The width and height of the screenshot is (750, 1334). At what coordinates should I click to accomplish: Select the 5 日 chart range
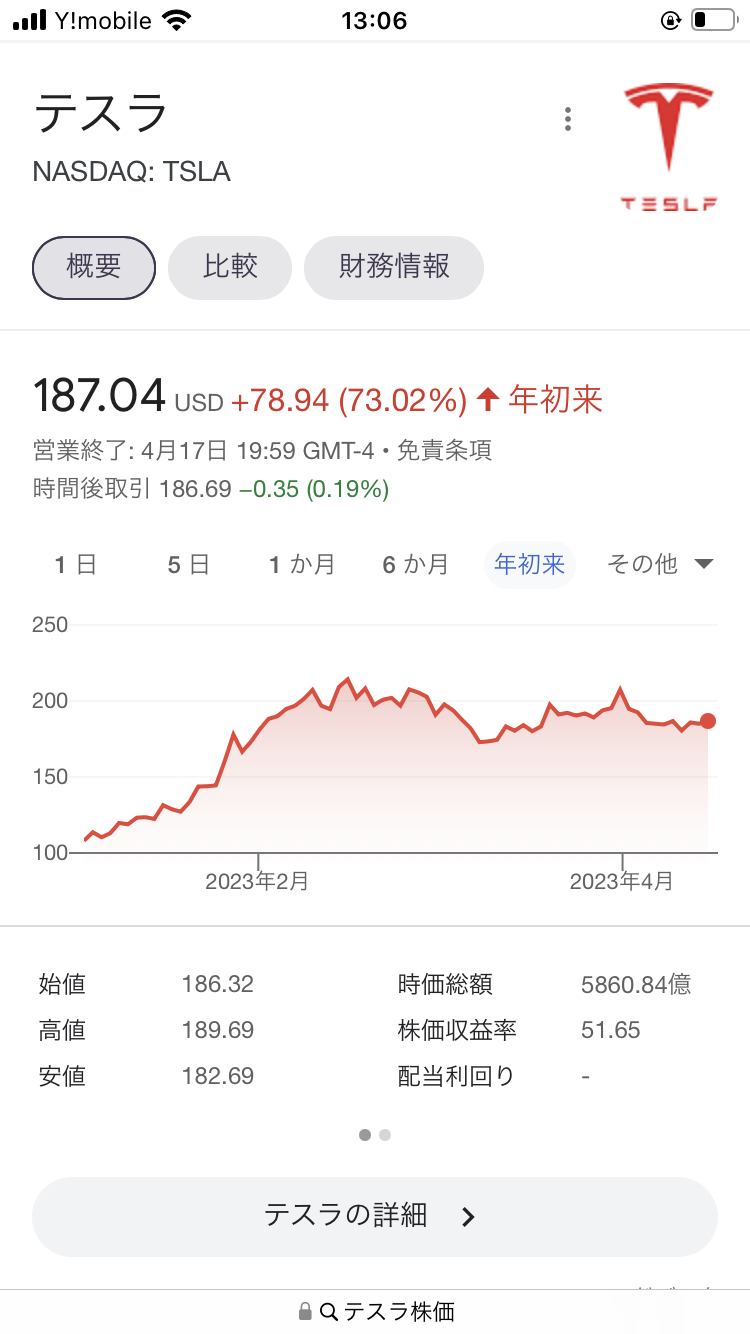[188, 564]
